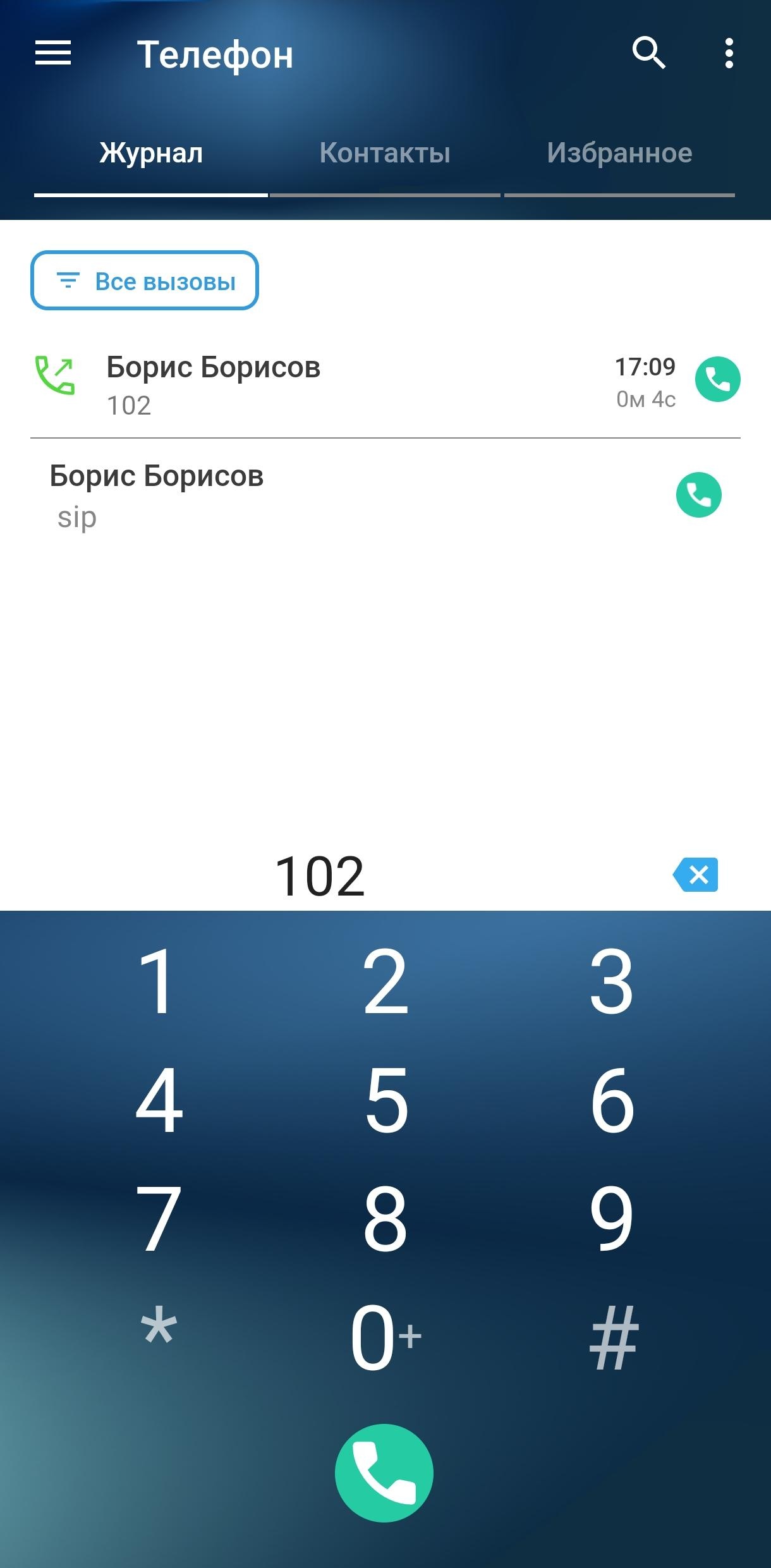Open the Все вызовы filter
Image resolution: width=771 pixels, height=1568 pixels.
coord(145,281)
